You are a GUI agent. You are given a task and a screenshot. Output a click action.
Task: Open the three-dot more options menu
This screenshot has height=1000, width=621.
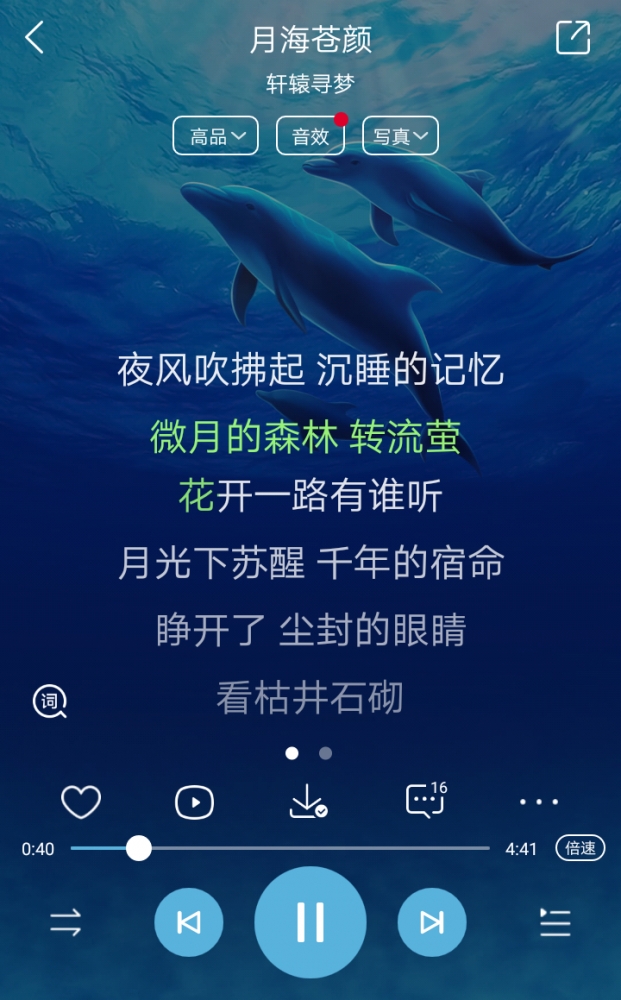pos(539,802)
